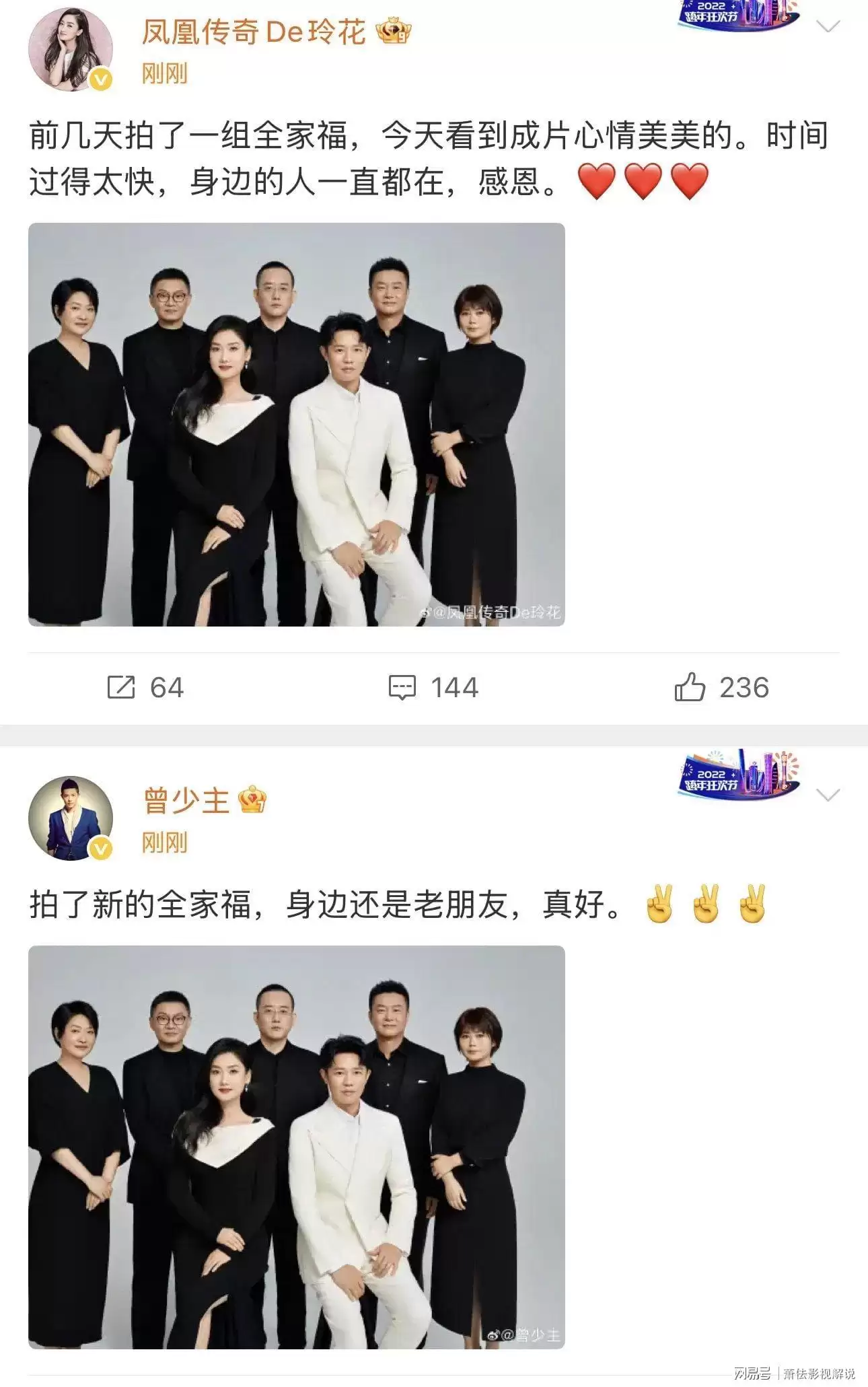Viewport: 868px width, 1387px height.
Task: Expand the options chevron on 凤凰传奇De玲花's post
Action: pyautogui.click(x=827, y=27)
